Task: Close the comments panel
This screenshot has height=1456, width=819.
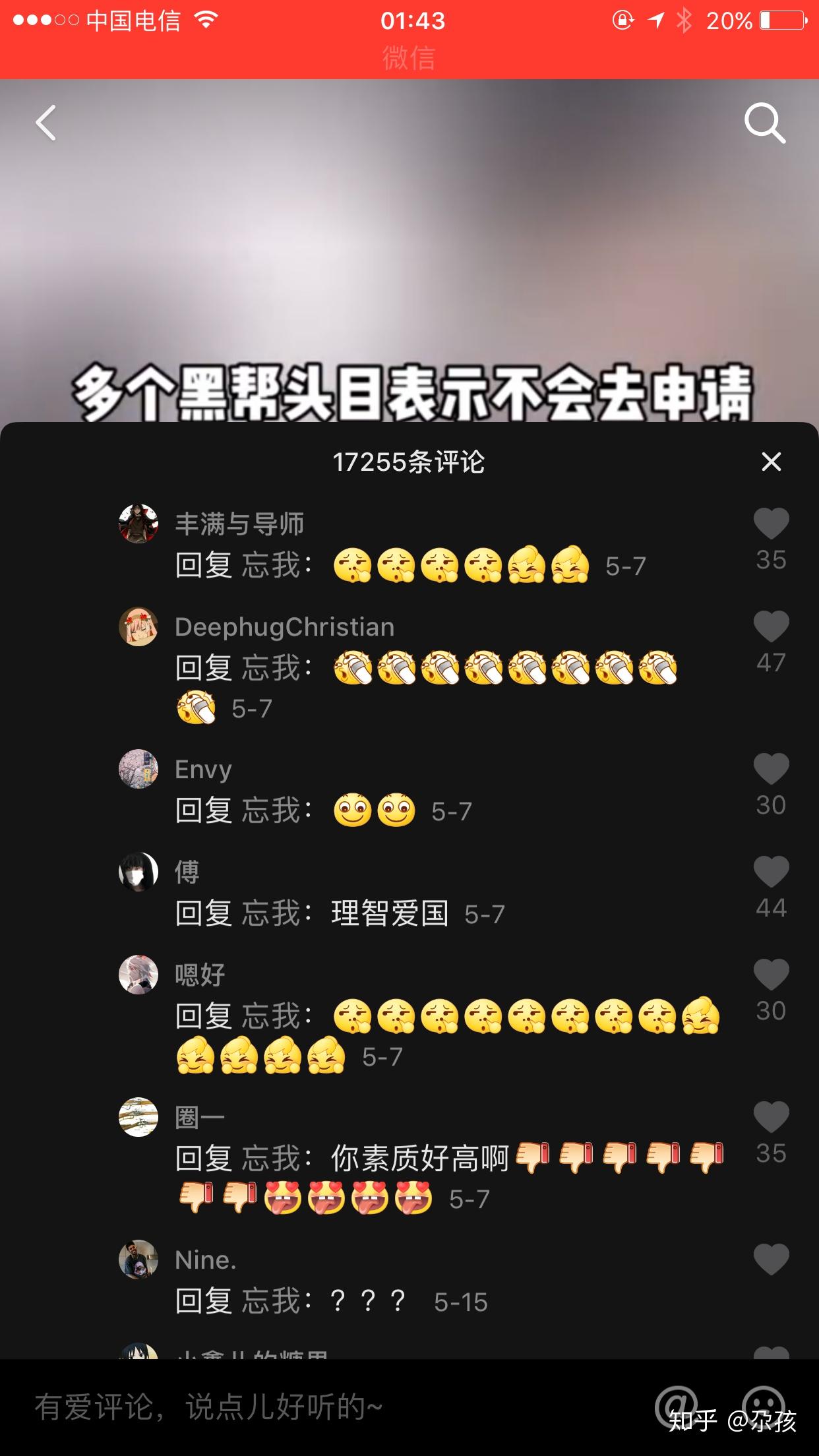Action: [771, 462]
